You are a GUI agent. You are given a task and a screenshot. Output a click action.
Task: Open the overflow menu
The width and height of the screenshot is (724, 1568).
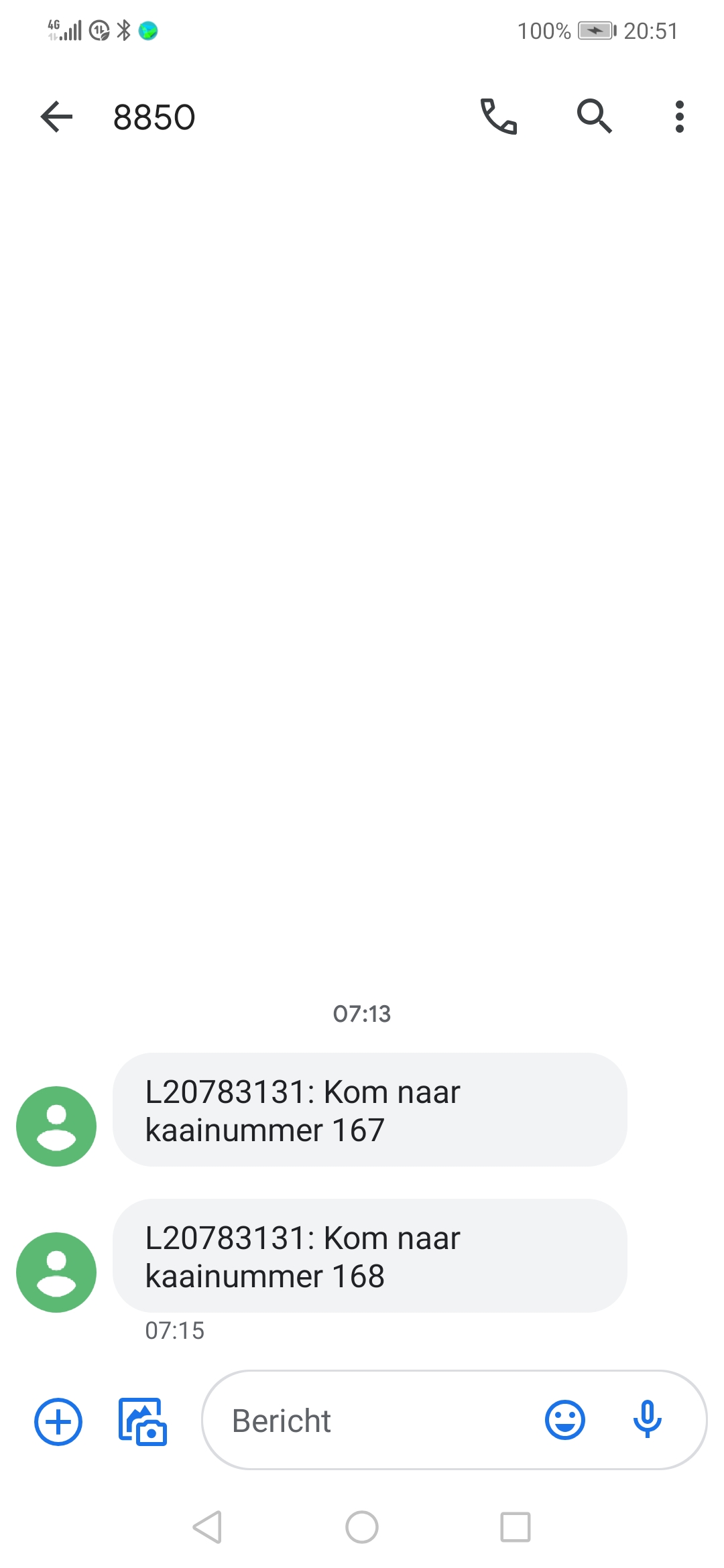pos(679,117)
